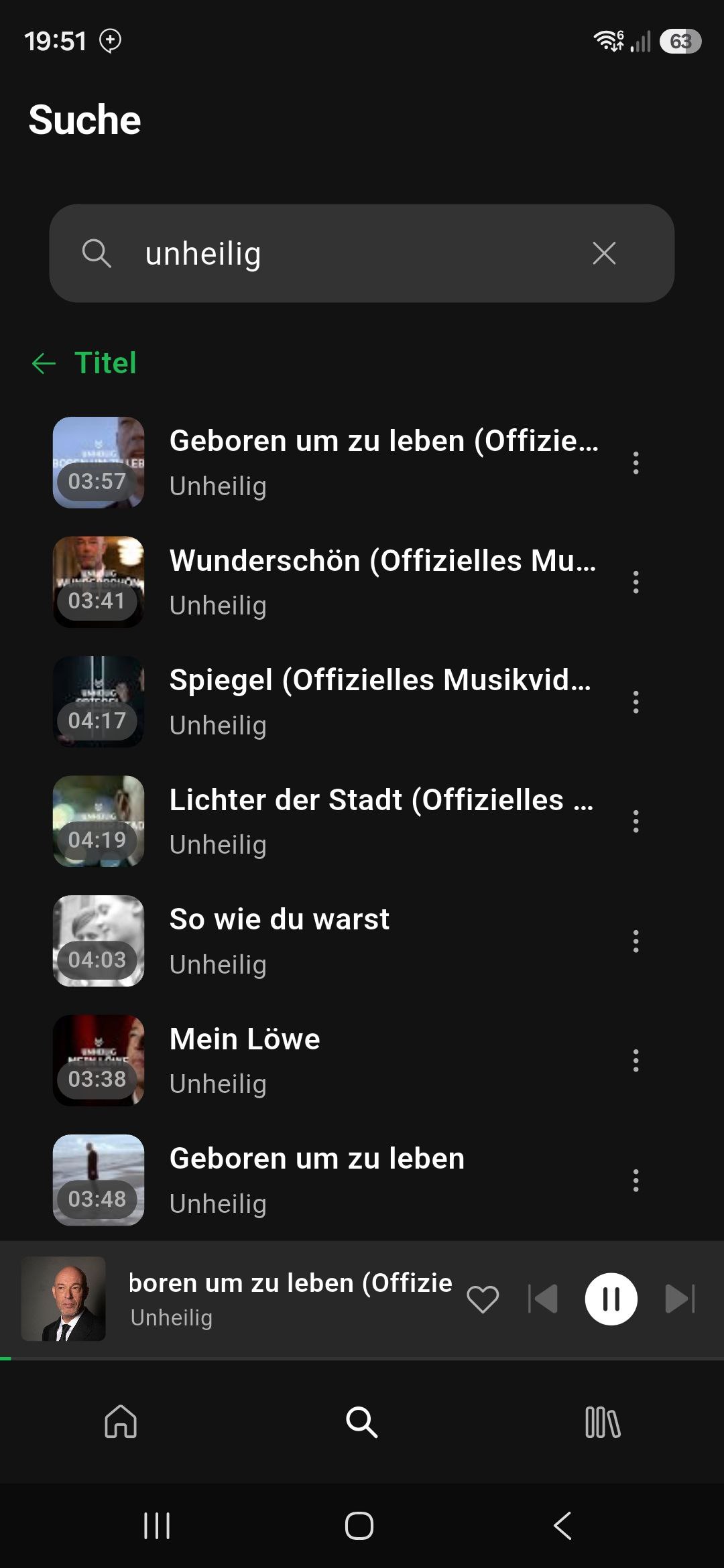This screenshot has width=724, height=1568.
Task: Open Spiegel (Offizielles Musikvid… track
Action: pyautogui.click(x=379, y=702)
